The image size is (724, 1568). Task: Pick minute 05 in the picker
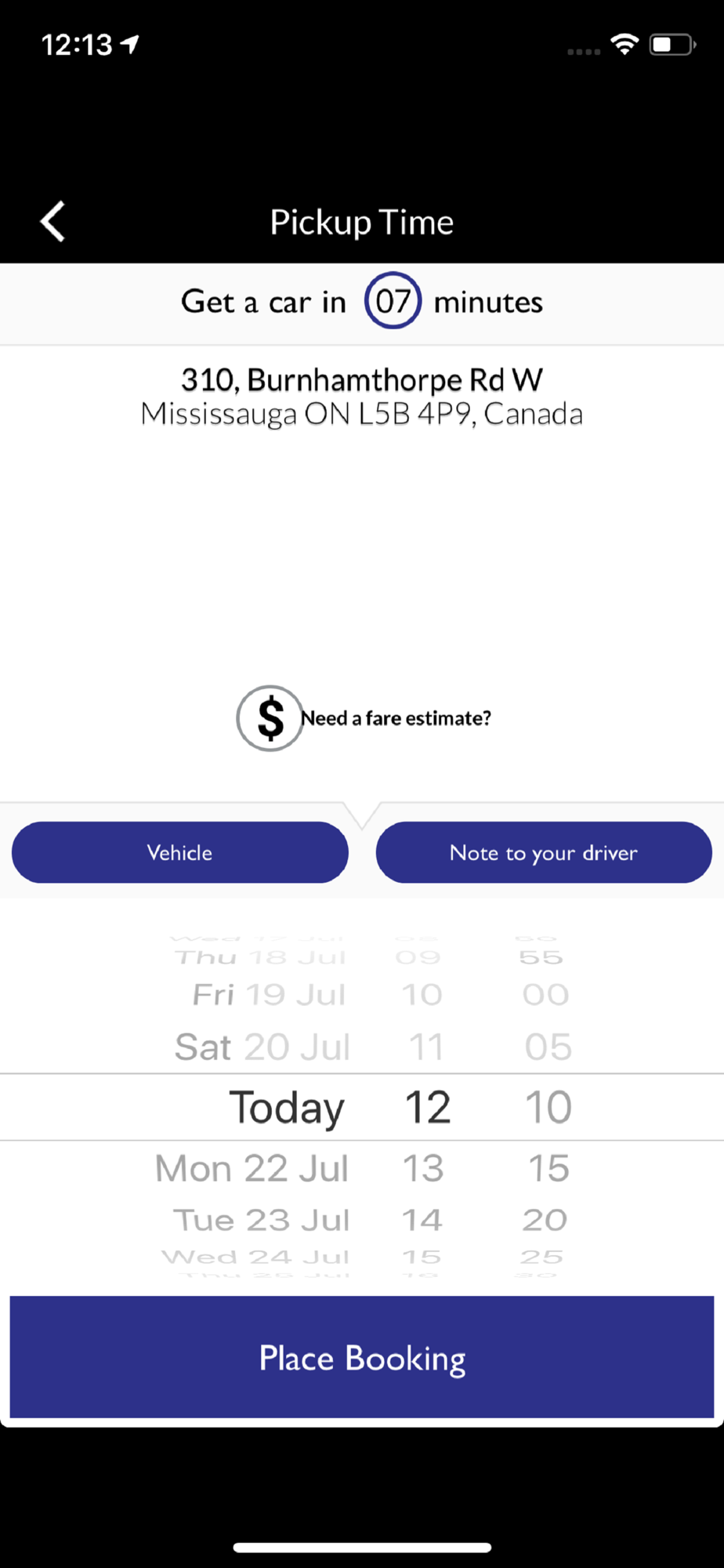click(x=548, y=1047)
